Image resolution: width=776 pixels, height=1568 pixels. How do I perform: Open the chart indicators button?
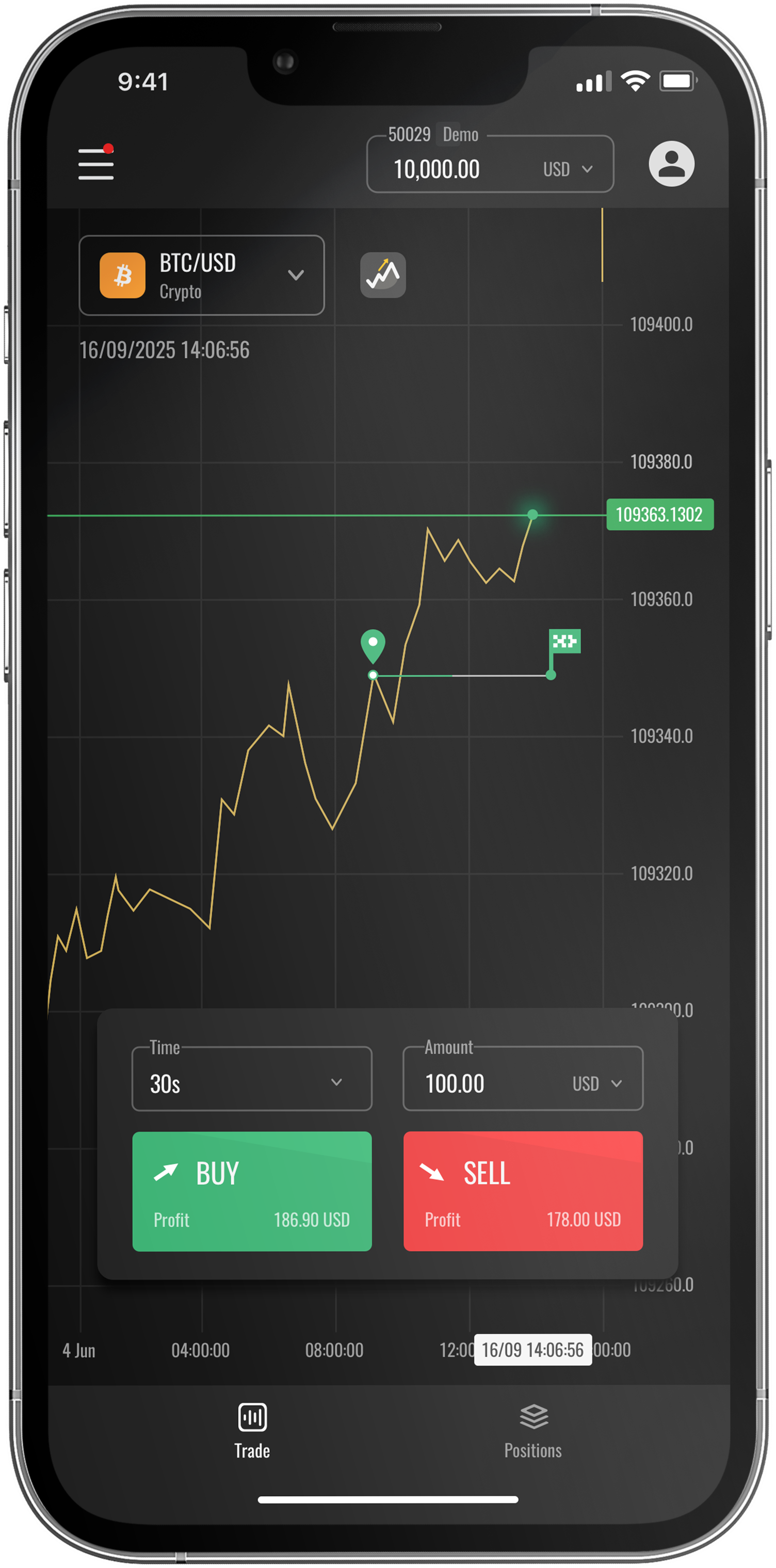383,275
